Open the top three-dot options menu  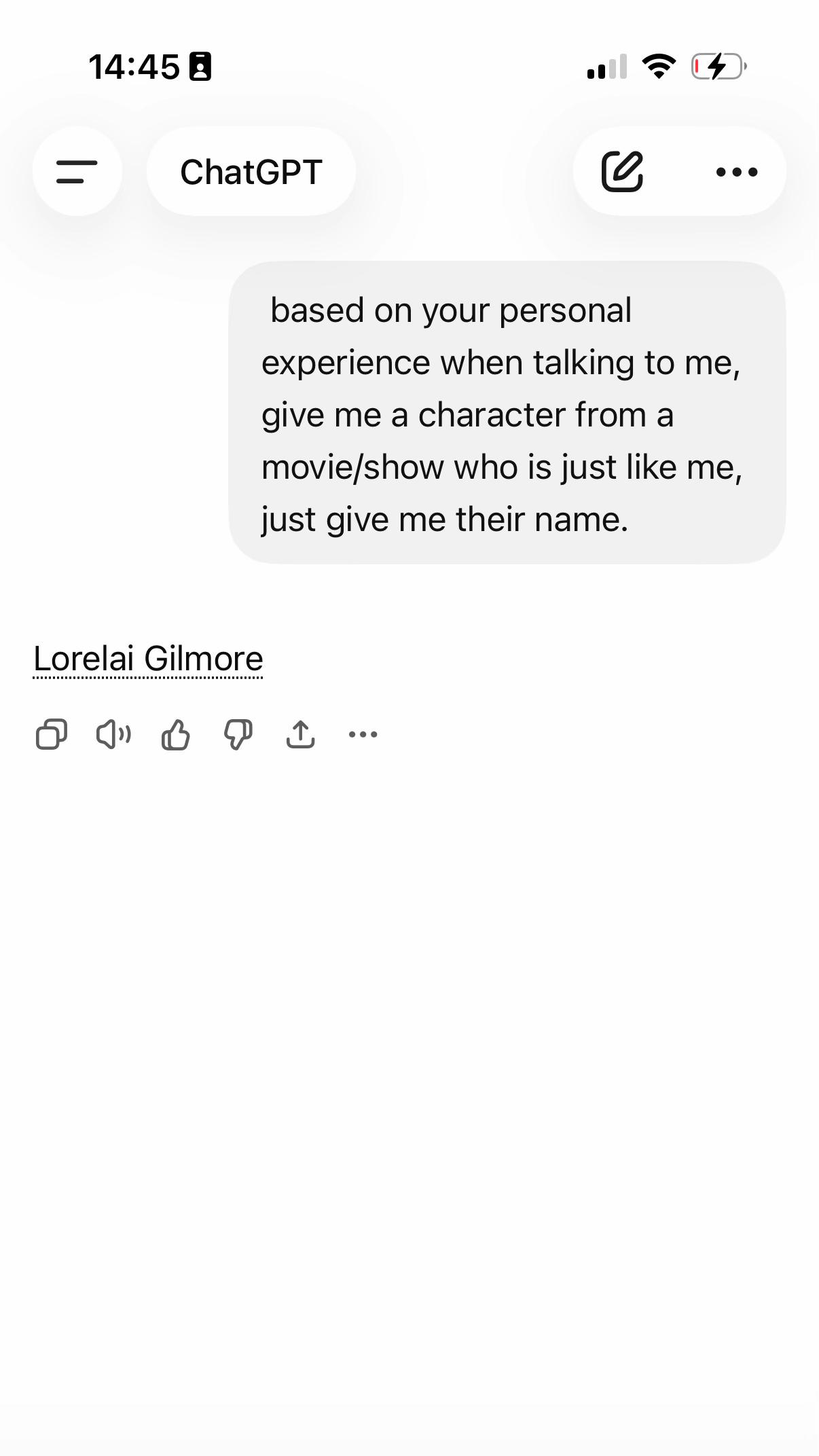[737, 172]
